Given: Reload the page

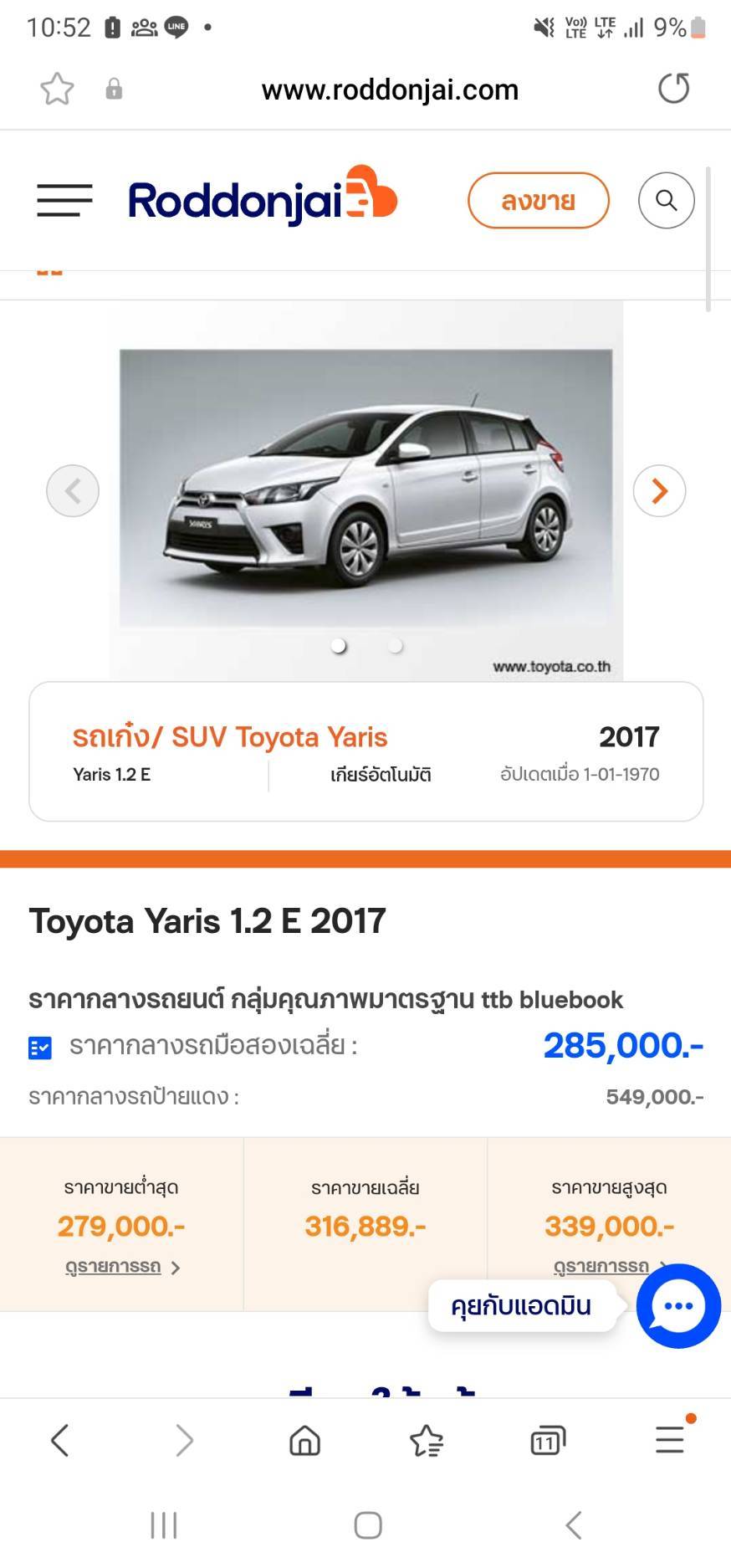Looking at the screenshot, I should point(673,89).
